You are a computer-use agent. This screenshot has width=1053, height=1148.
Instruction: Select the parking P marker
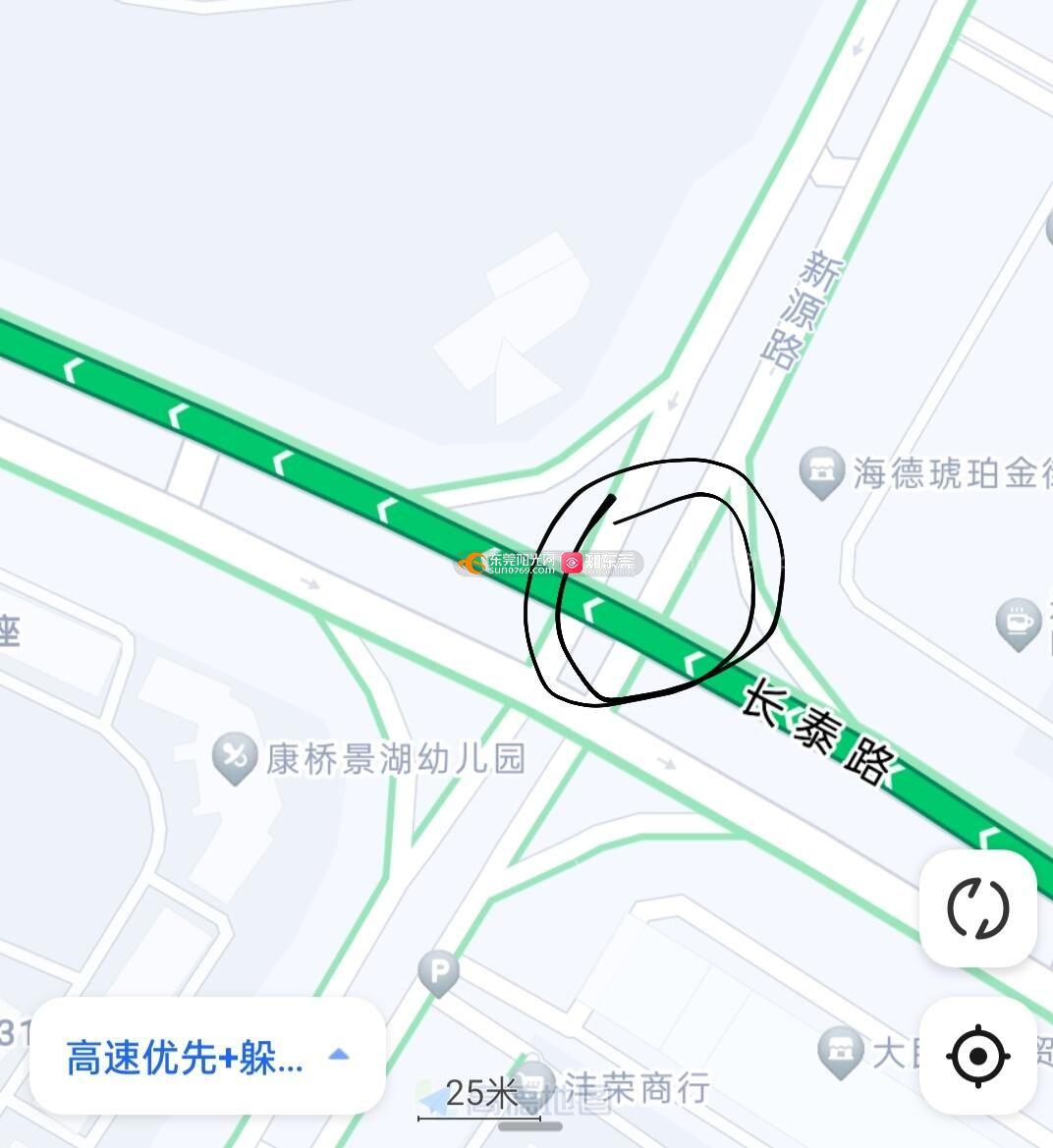[438, 973]
